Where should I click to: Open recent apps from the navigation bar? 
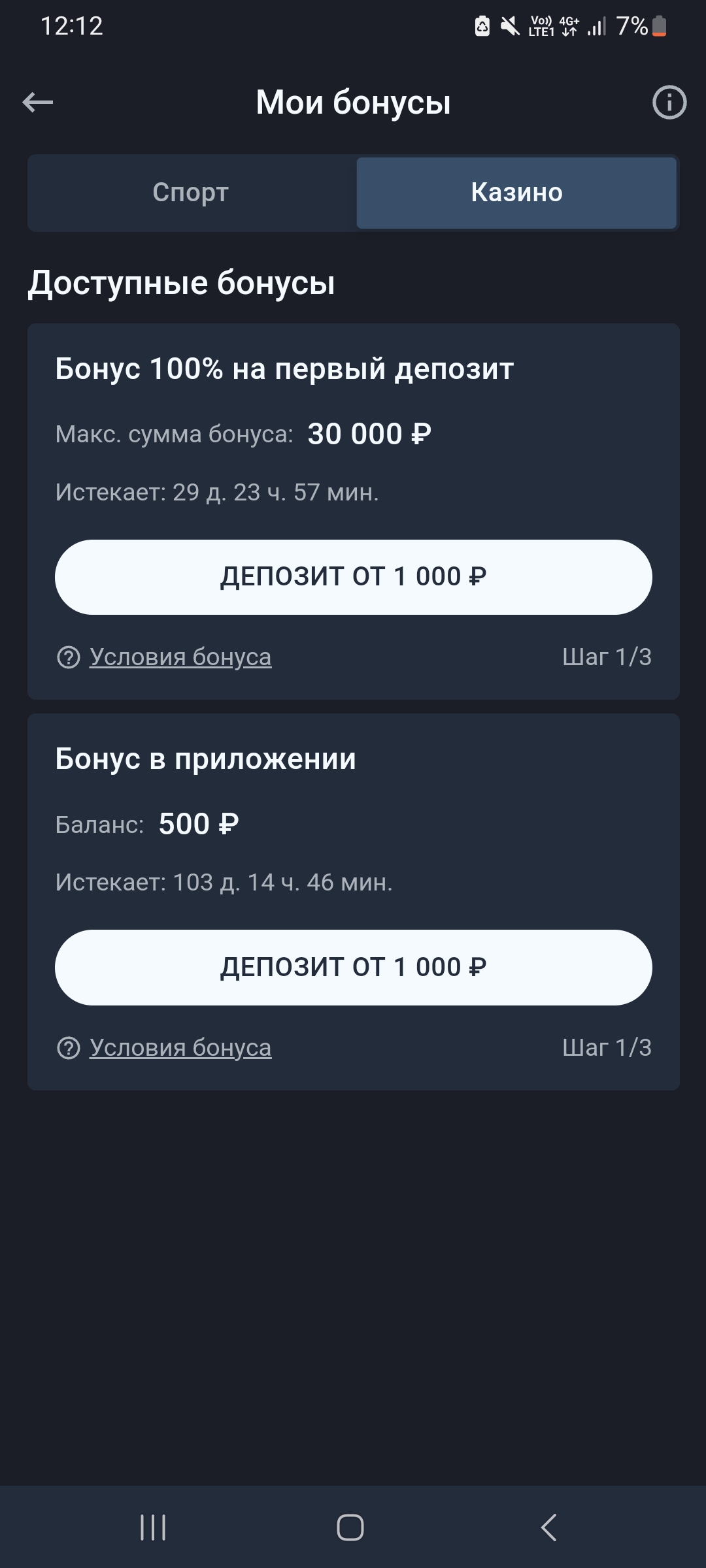click(x=153, y=1527)
